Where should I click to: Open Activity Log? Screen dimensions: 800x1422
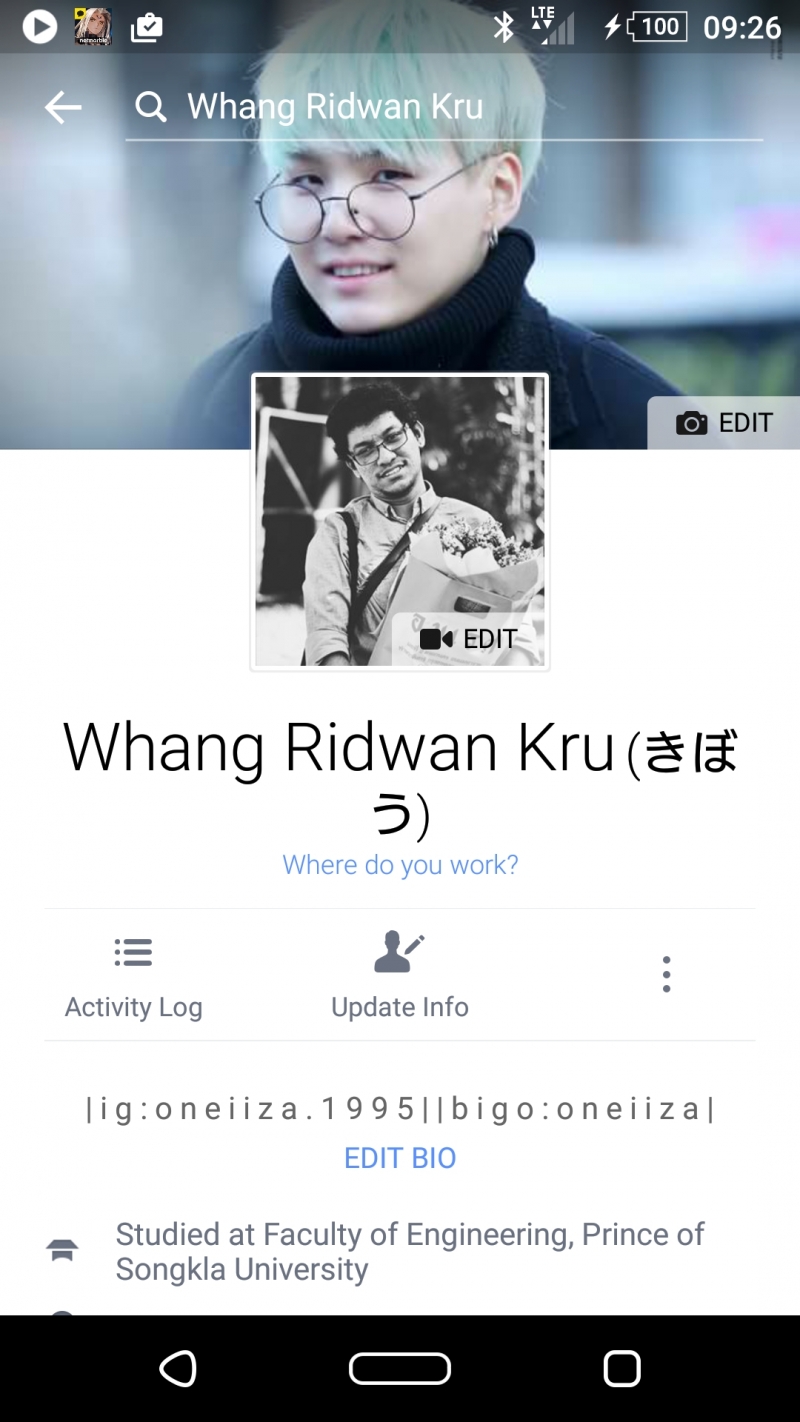tap(133, 976)
